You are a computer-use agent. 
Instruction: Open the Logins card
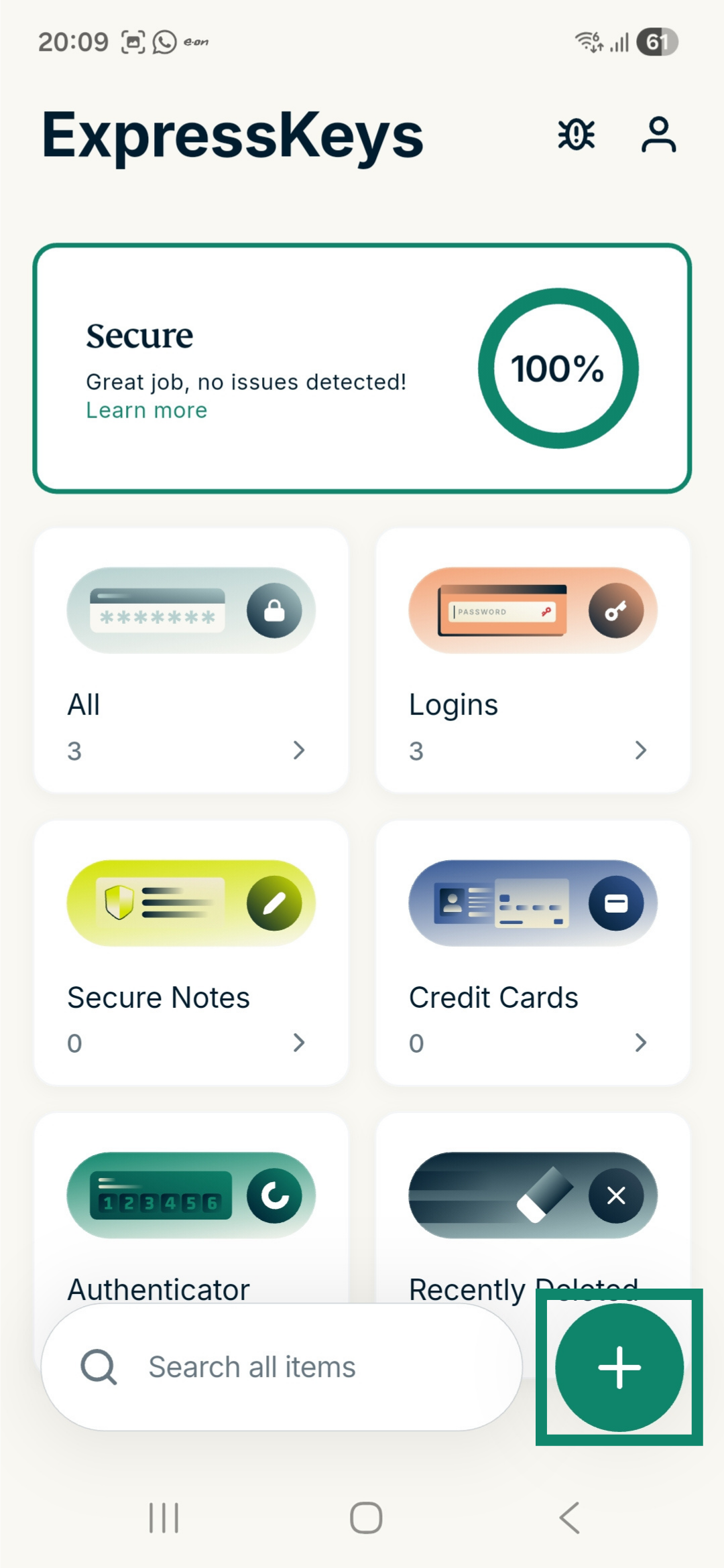533,661
